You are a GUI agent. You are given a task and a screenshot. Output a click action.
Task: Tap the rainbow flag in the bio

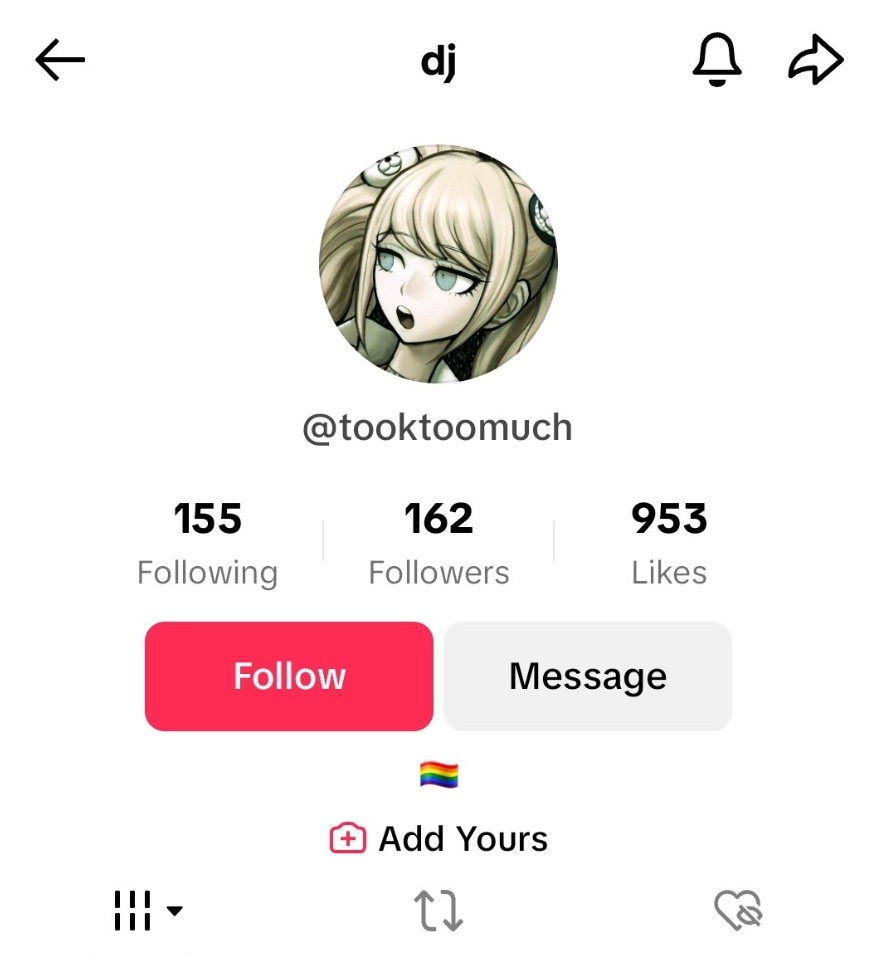(440, 773)
